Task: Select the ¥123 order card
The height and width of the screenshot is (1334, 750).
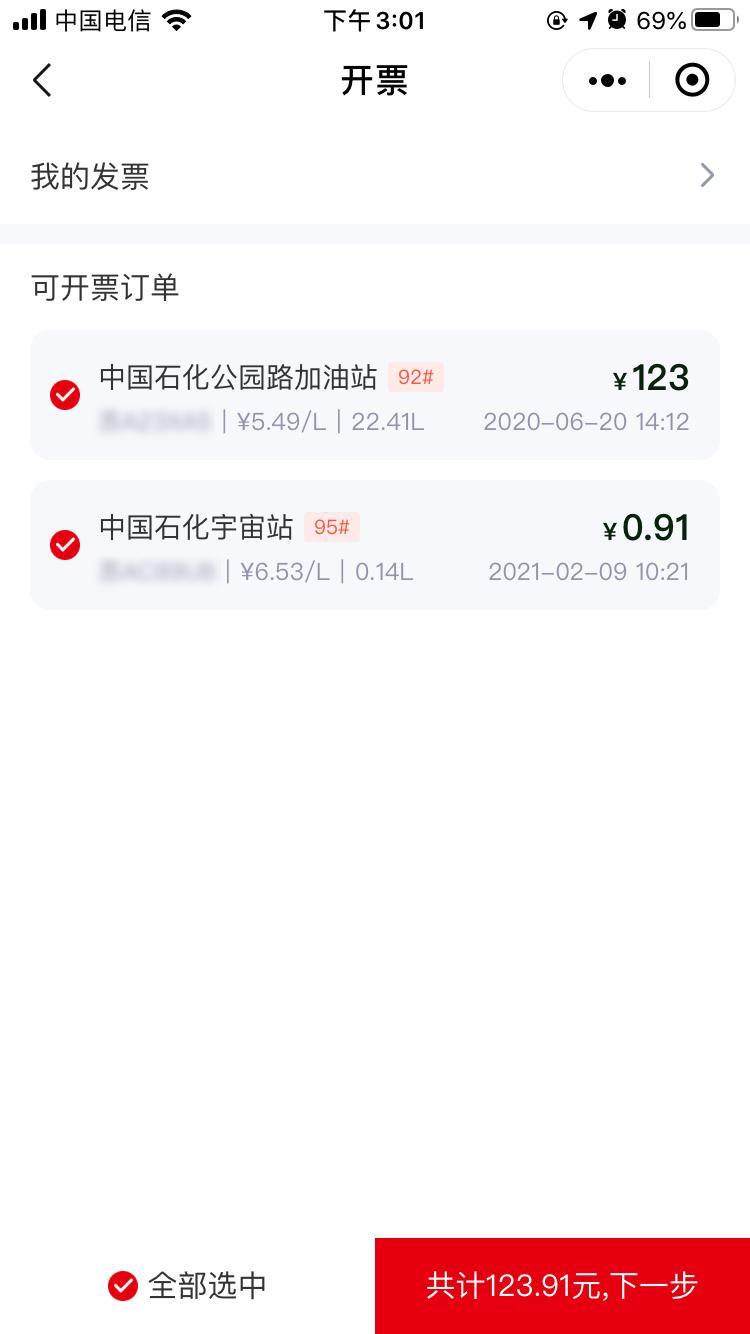Action: pos(651,378)
